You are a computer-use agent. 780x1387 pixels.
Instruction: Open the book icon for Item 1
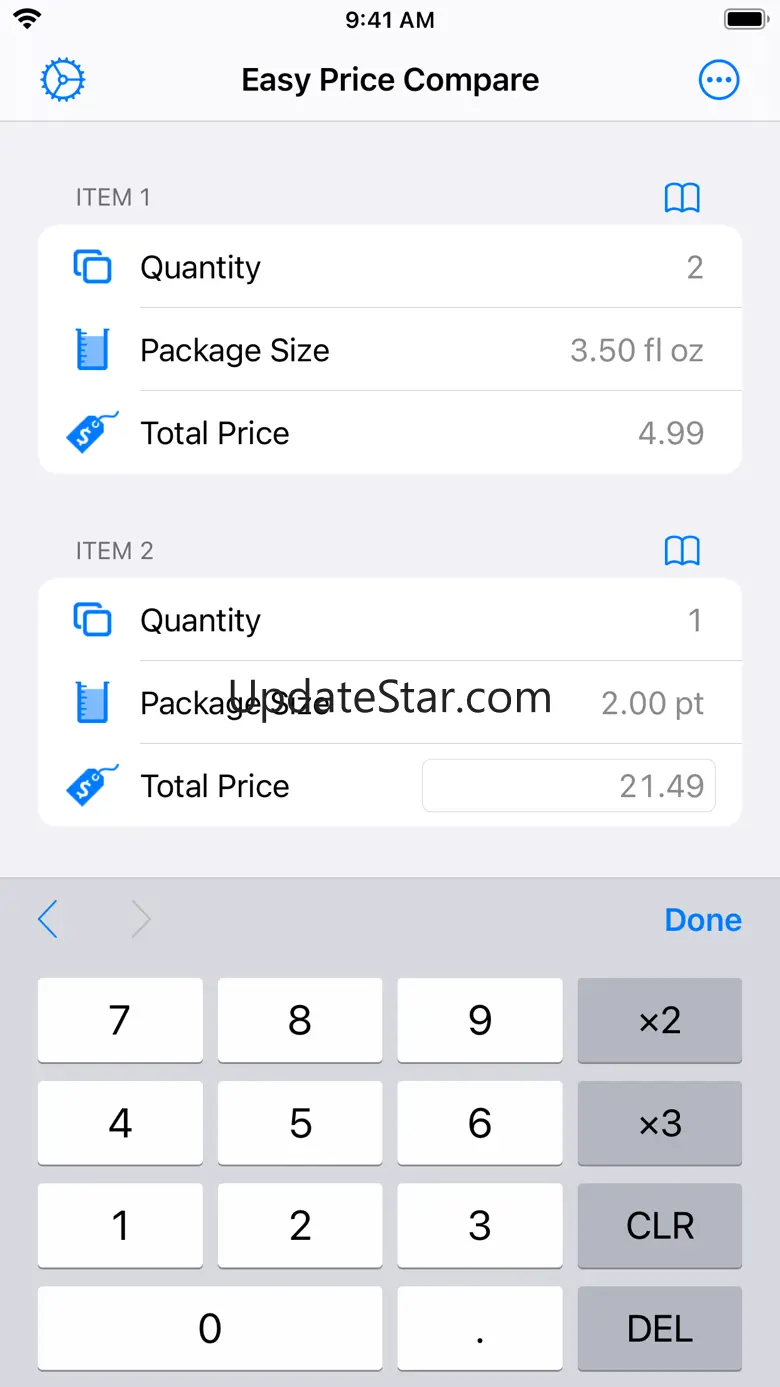682,198
